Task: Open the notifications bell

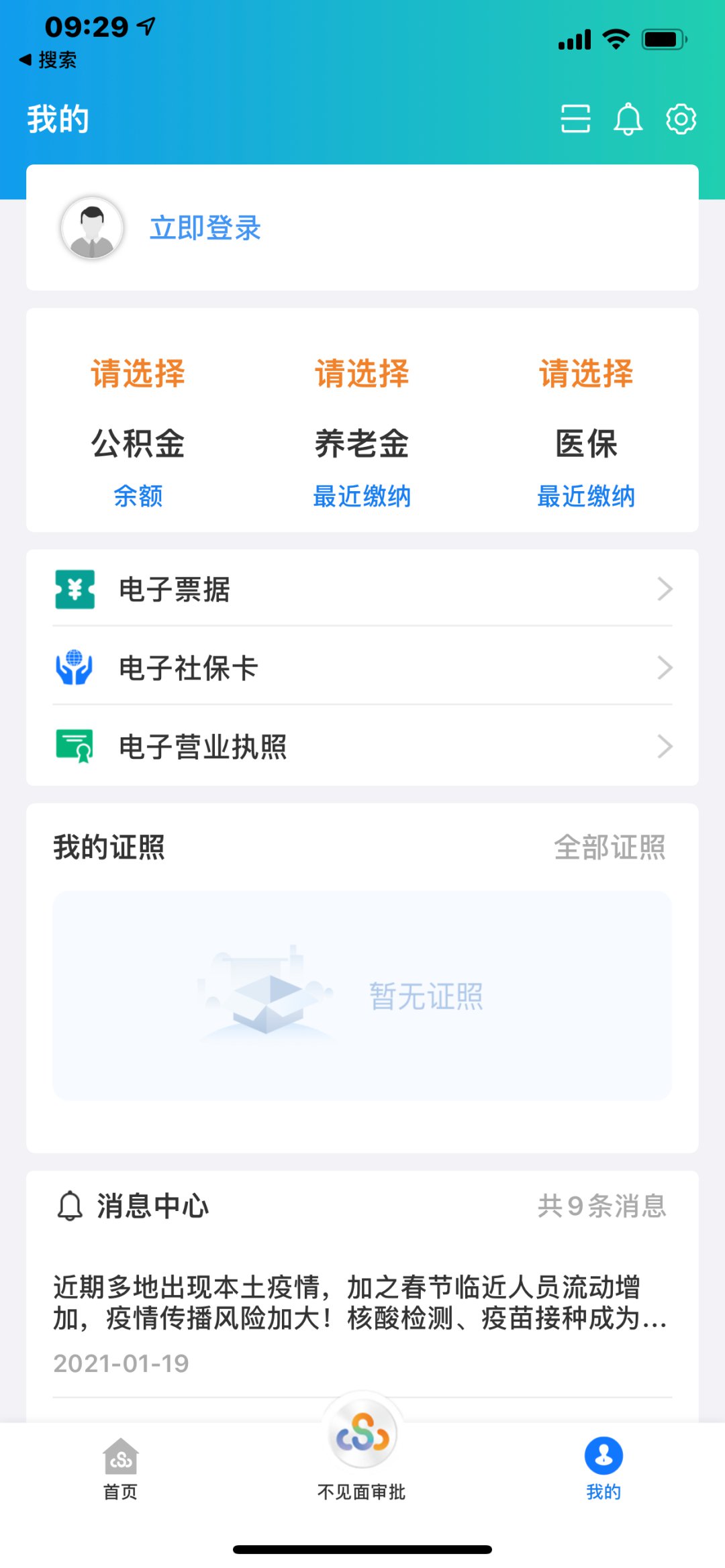Action: click(628, 119)
